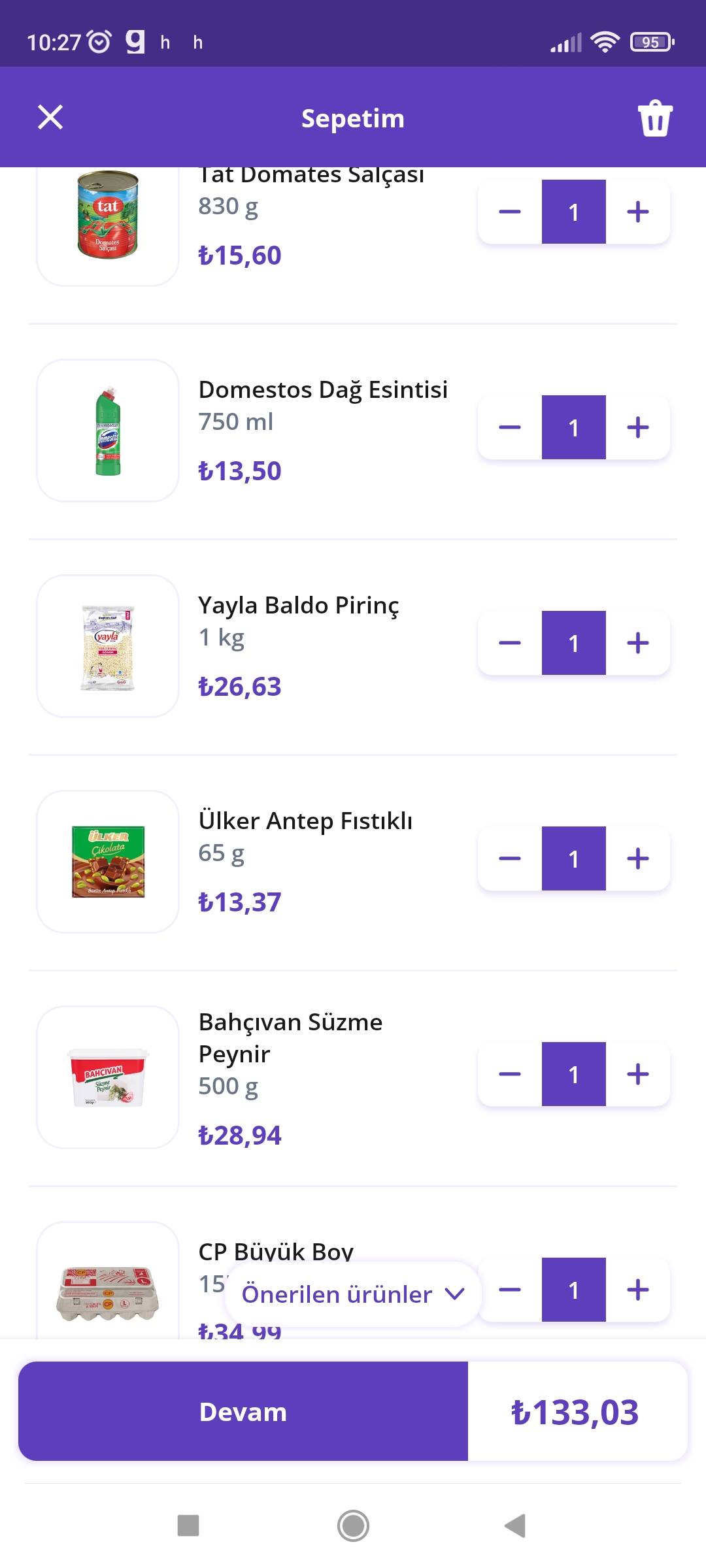706x1568 pixels.
Task: Add one more Ülker Antep Fıstıklı
Action: 638,858
